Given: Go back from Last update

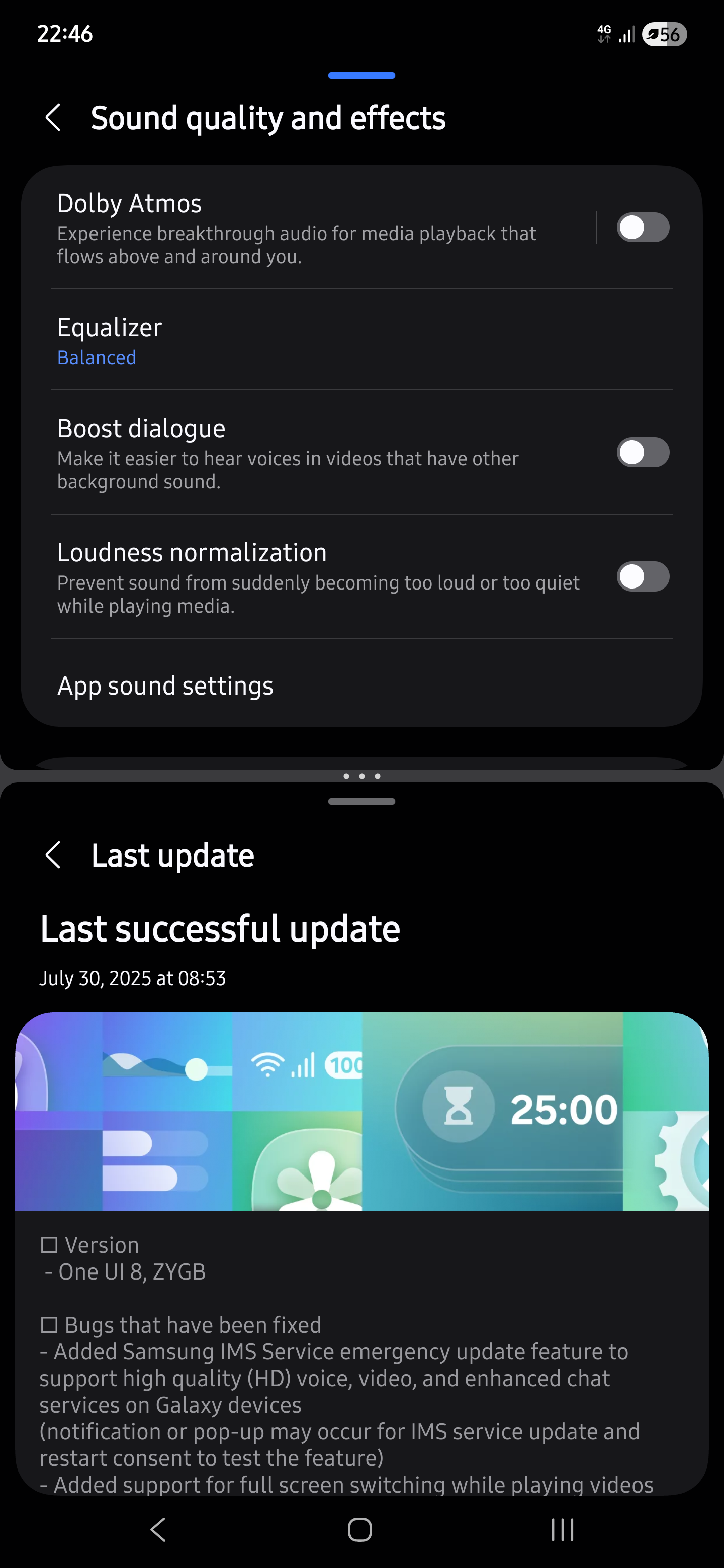Looking at the screenshot, I should 54,855.
